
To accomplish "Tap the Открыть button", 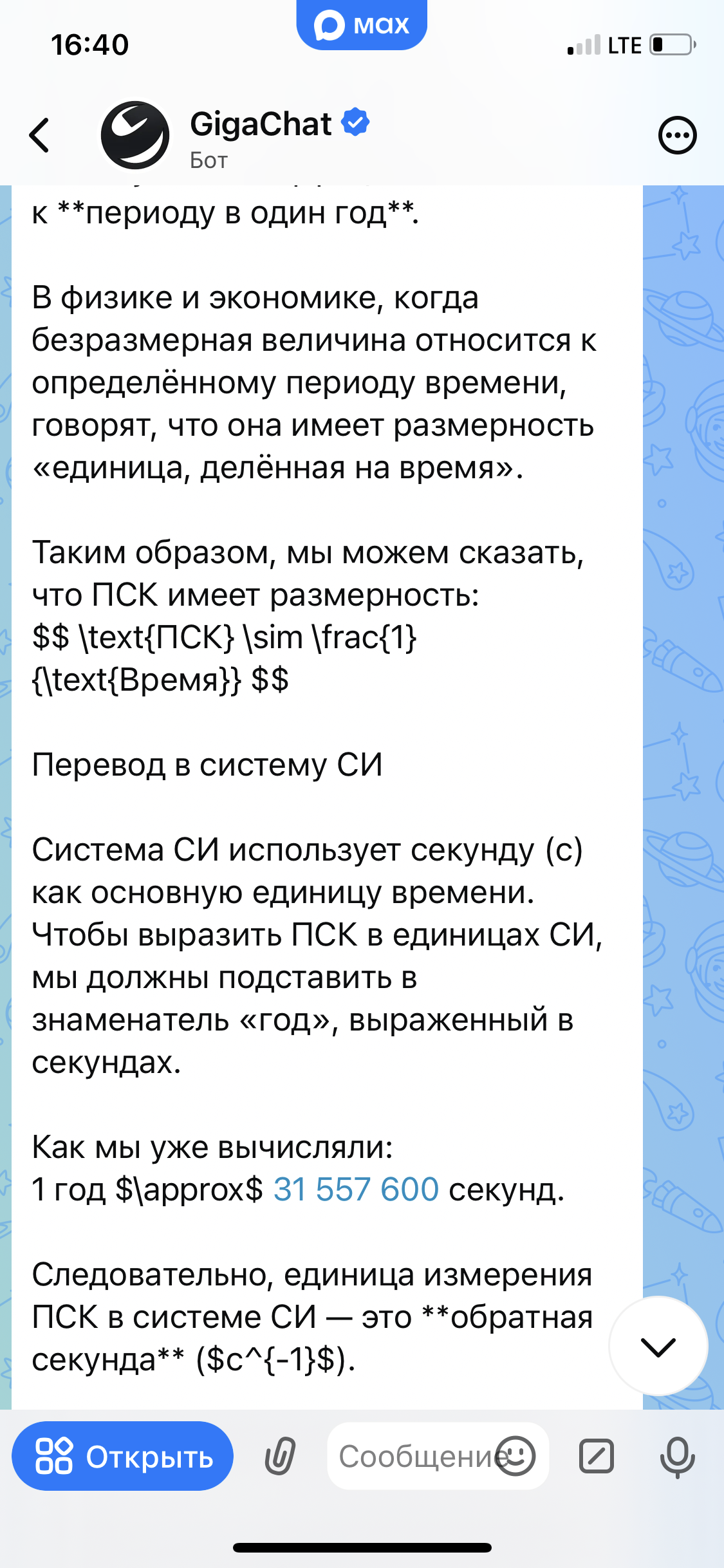I will coord(123,1456).
